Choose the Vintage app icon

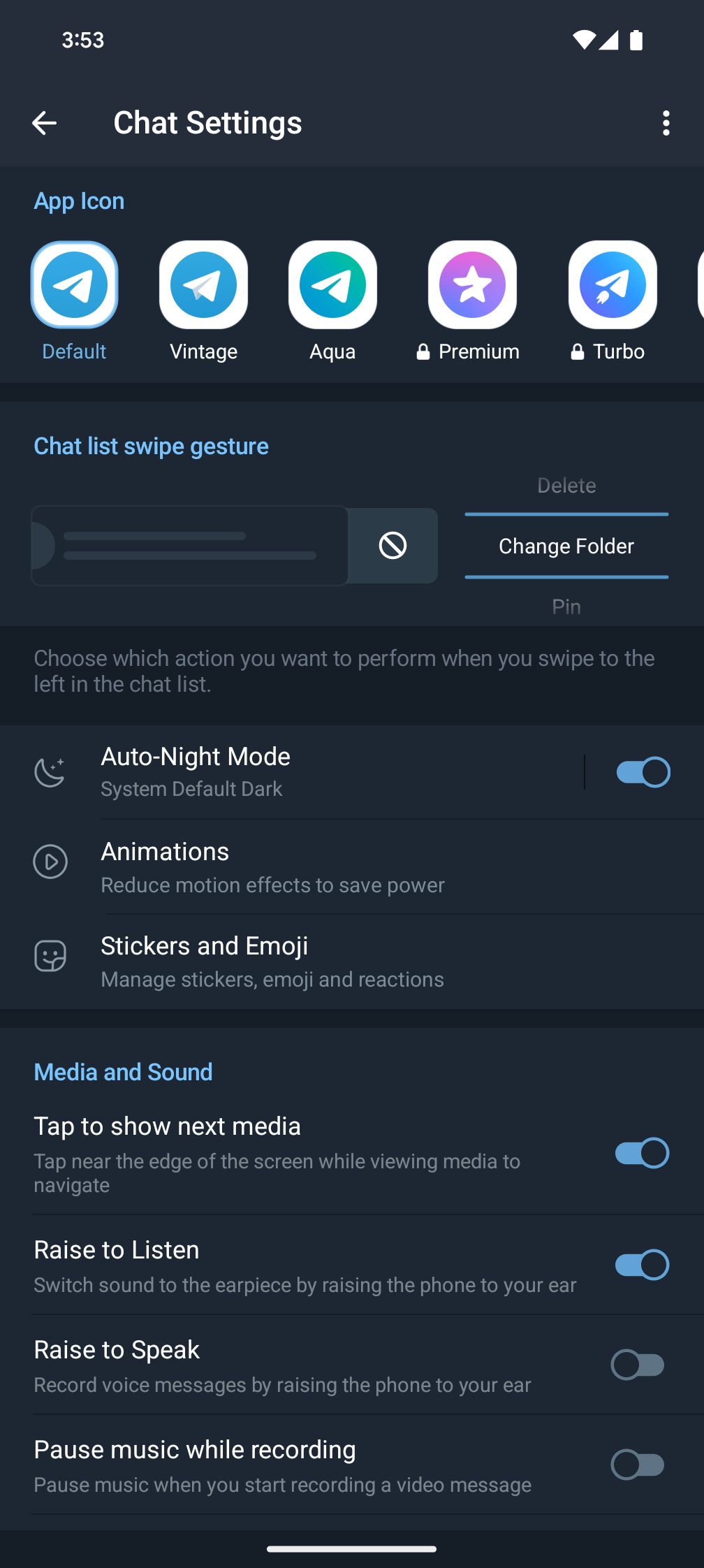(x=203, y=284)
